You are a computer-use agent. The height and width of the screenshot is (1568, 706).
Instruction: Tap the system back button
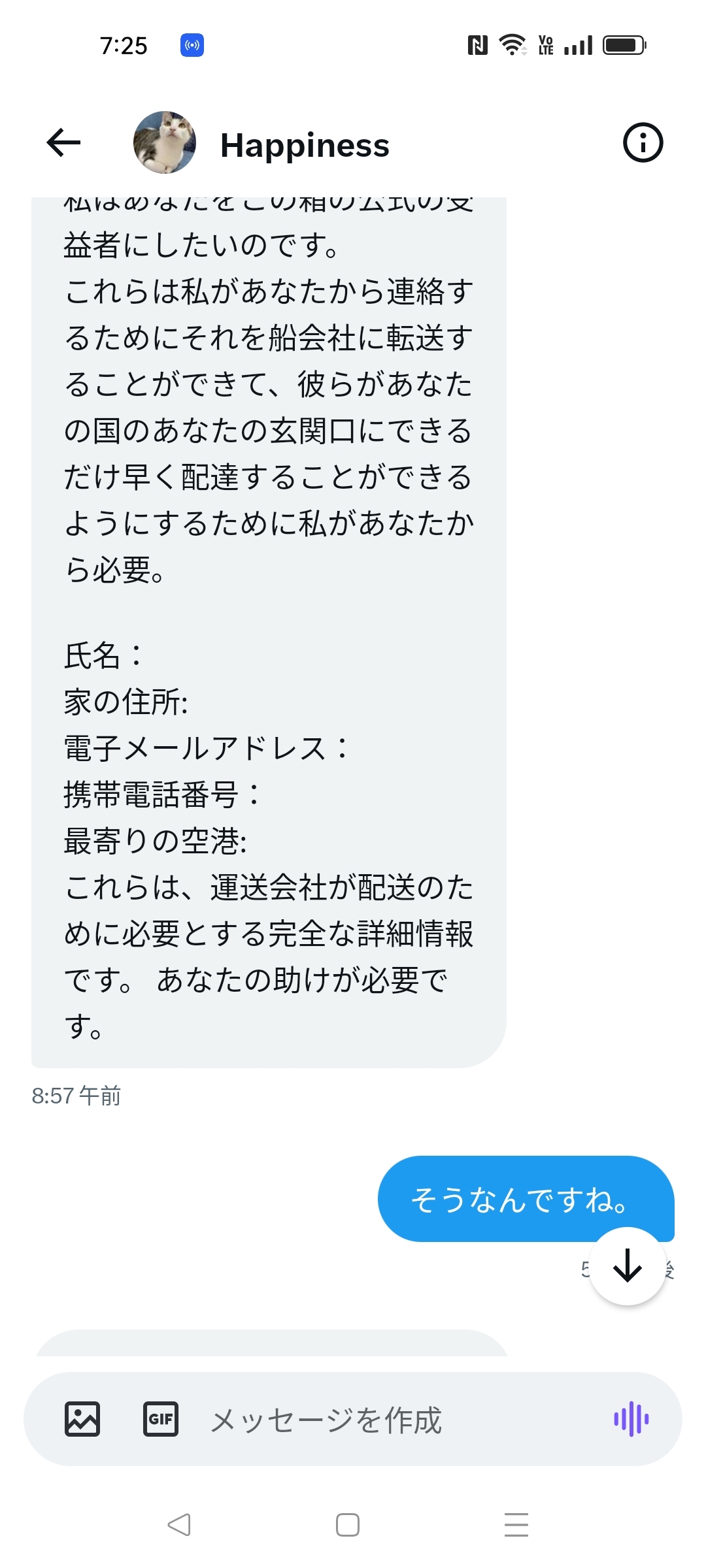point(179,1525)
